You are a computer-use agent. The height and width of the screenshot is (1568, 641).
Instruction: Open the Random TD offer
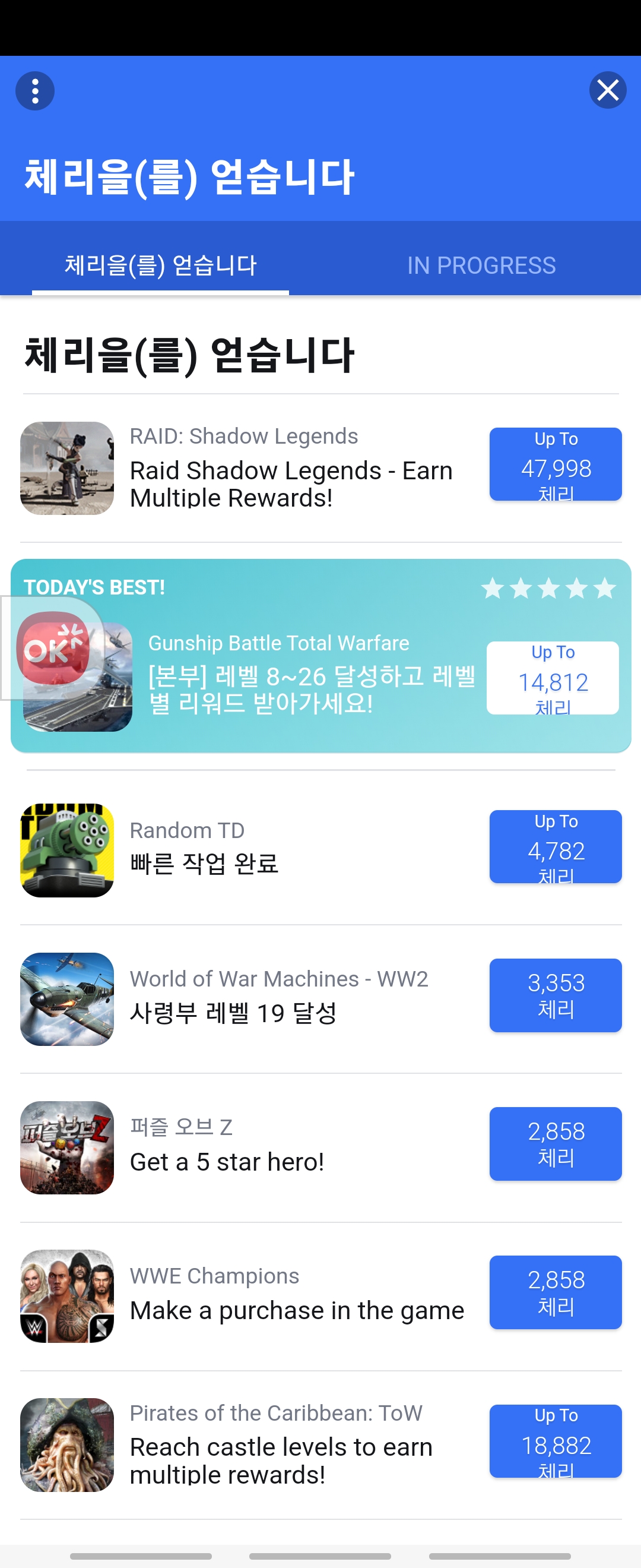(320, 851)
